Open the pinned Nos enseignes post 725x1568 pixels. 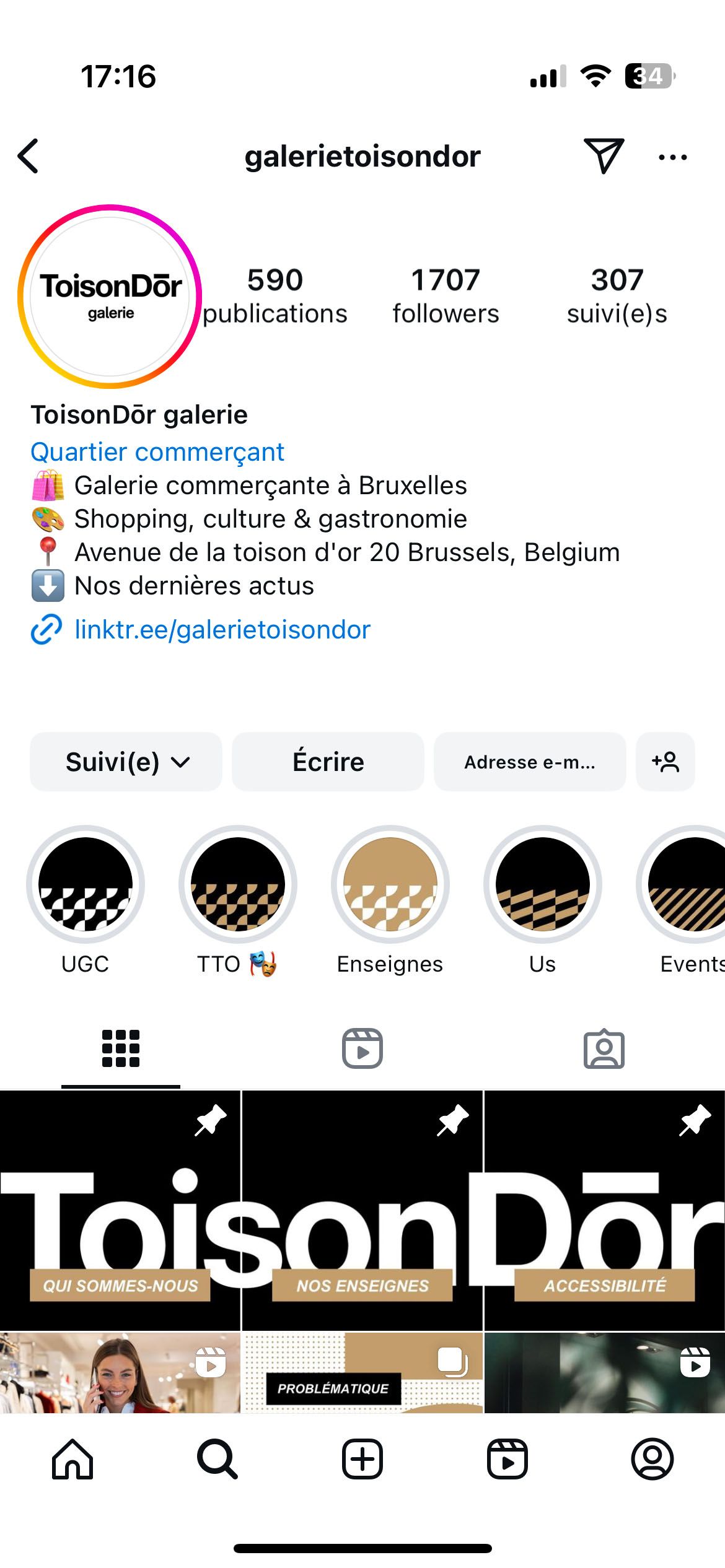(362, 1211)
